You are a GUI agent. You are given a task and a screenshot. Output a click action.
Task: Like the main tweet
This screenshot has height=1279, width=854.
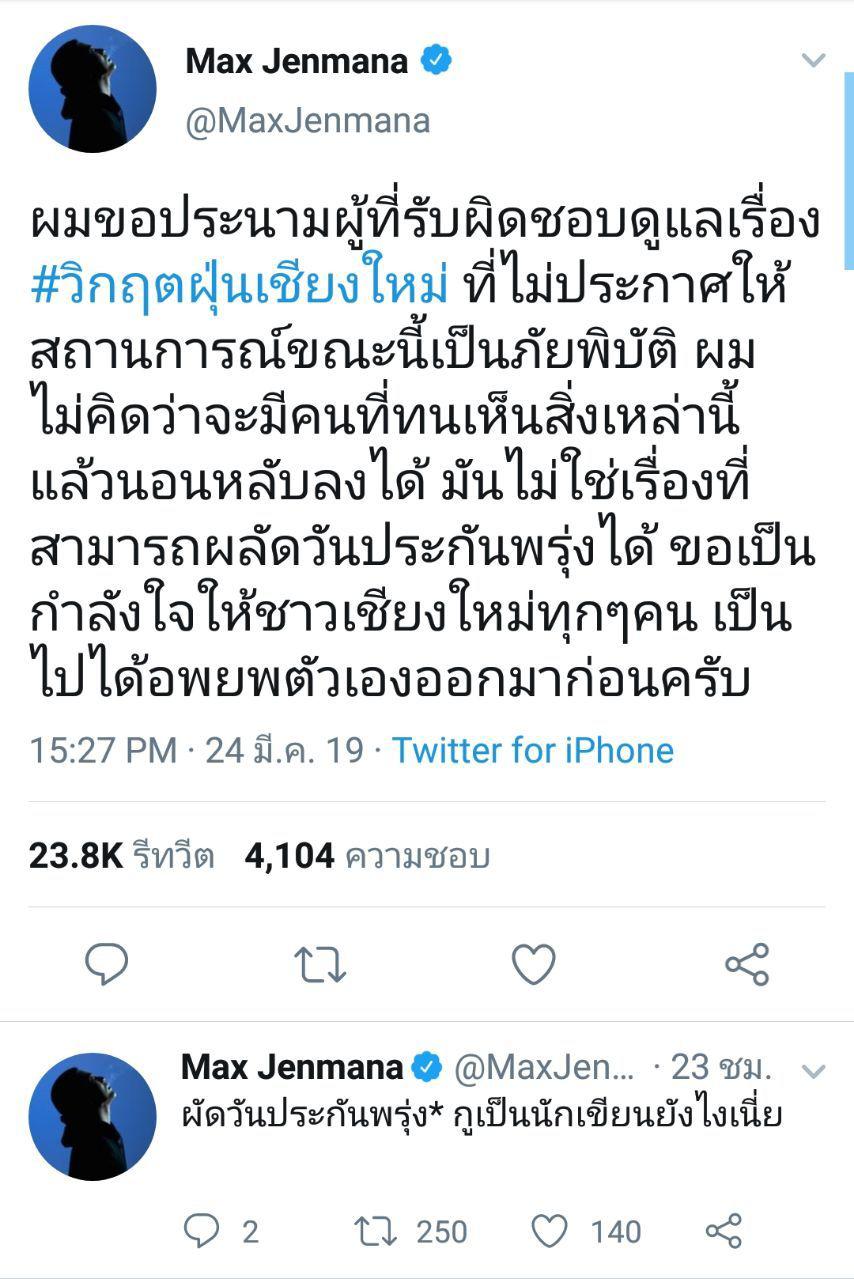[x=533, y=964]
